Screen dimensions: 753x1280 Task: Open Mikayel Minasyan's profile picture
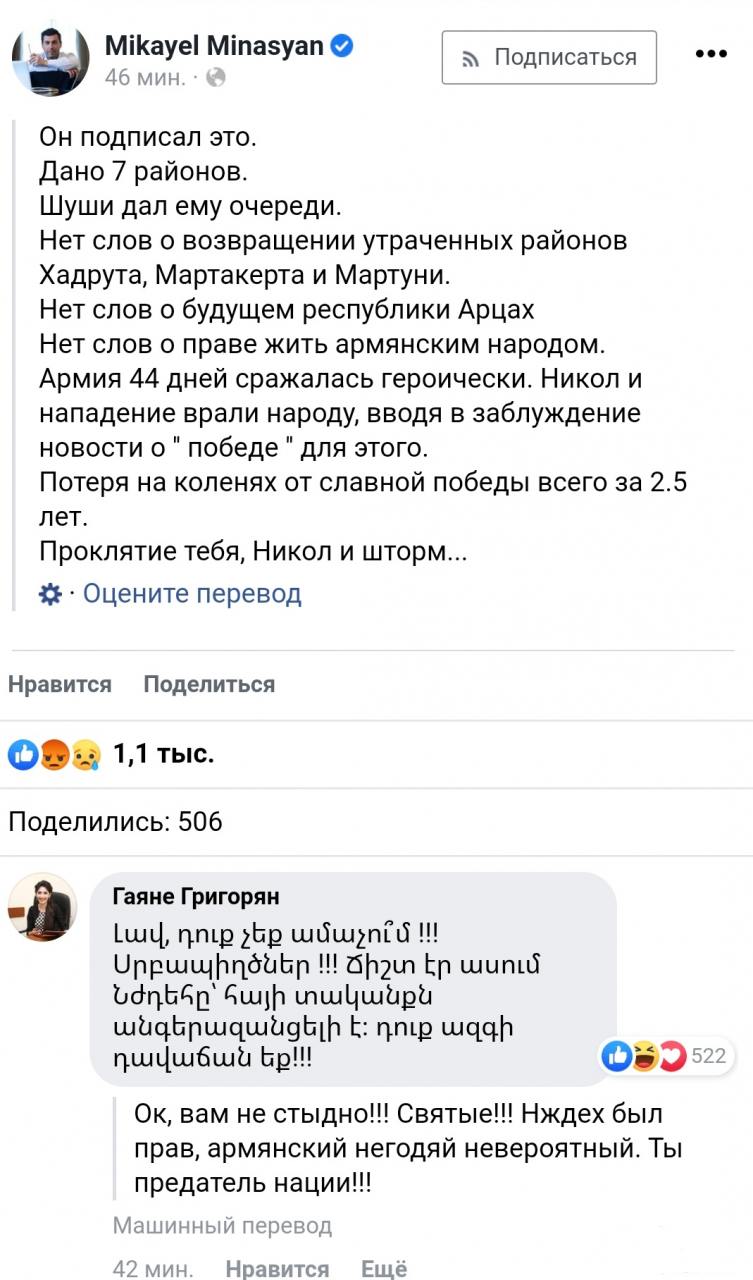click(51, 59)
